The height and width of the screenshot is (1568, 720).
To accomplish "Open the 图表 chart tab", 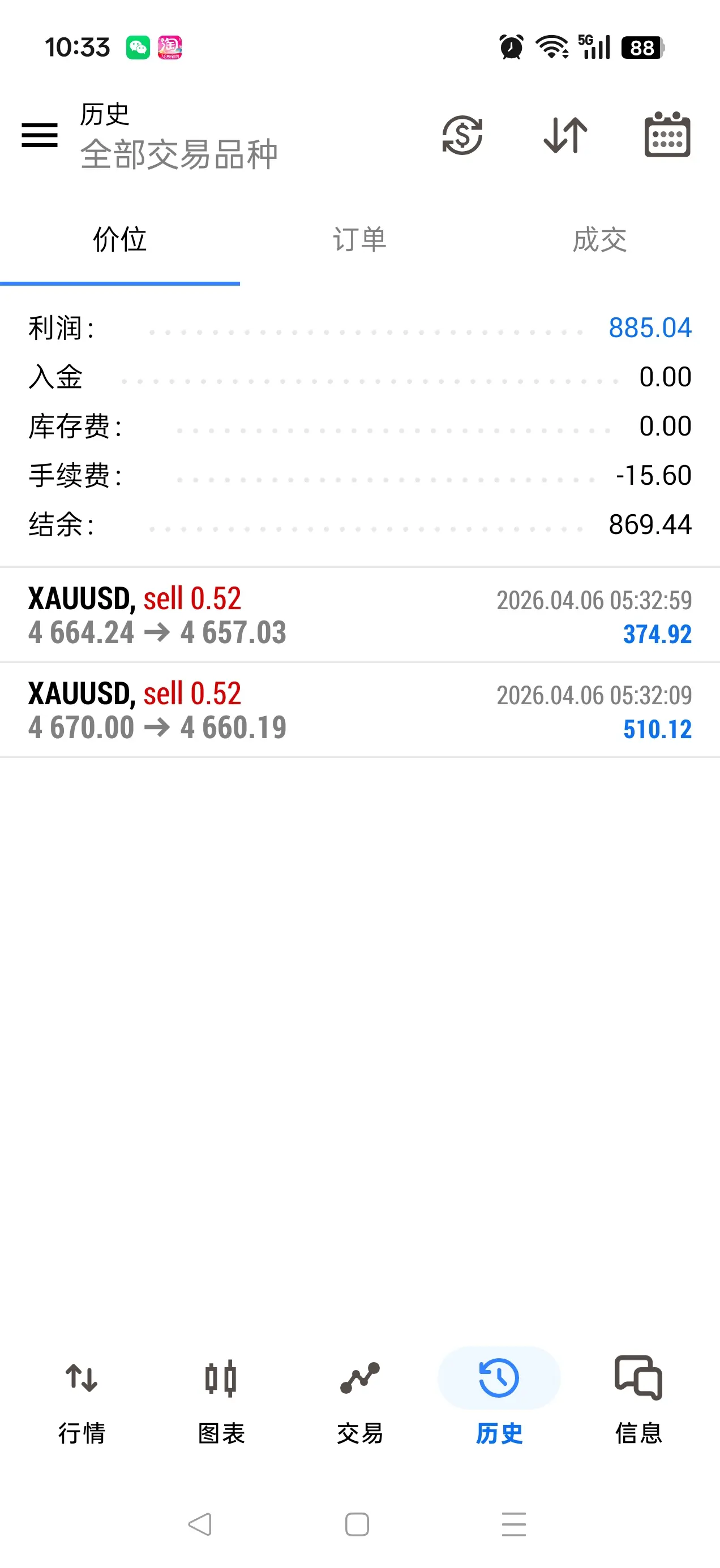I will (221, 1400).
